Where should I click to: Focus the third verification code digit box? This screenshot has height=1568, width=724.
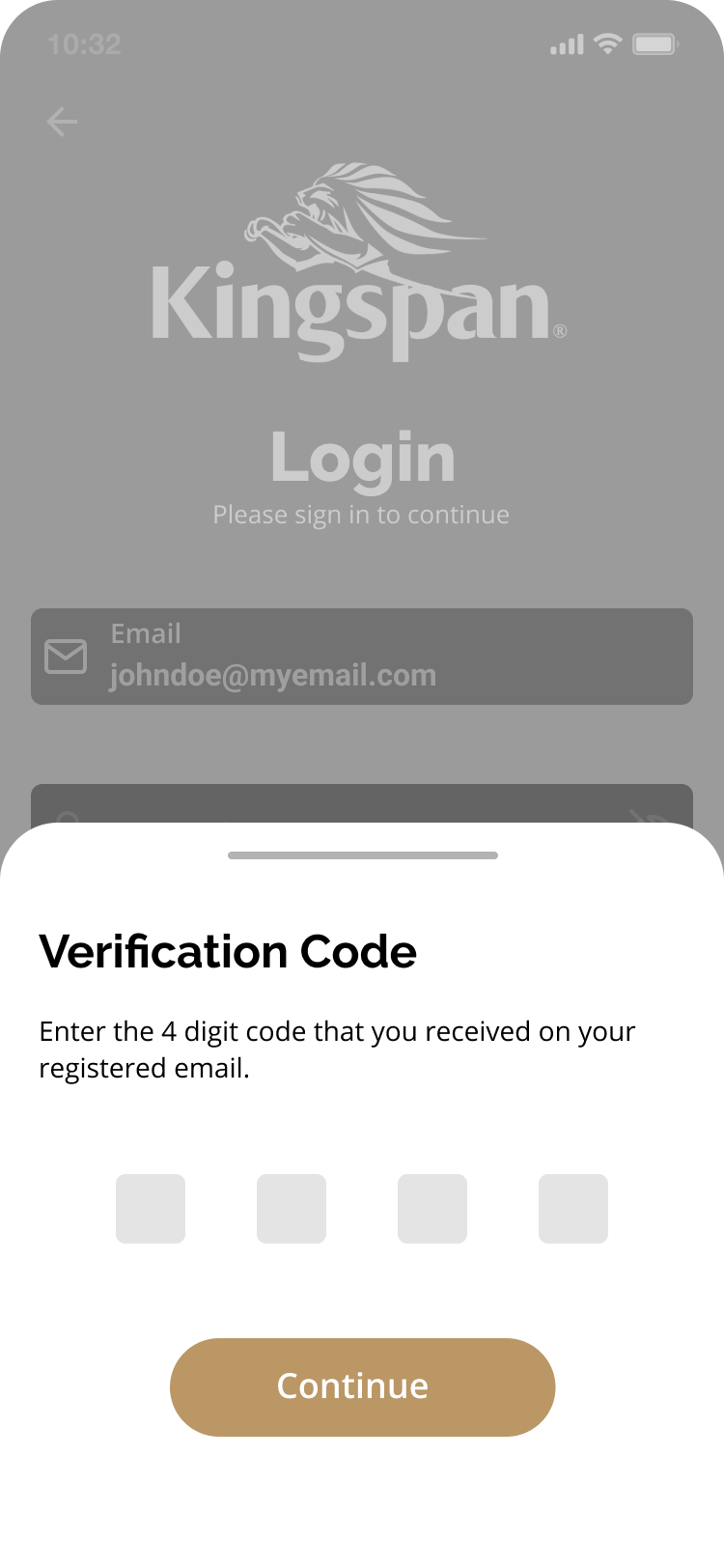432,1209
